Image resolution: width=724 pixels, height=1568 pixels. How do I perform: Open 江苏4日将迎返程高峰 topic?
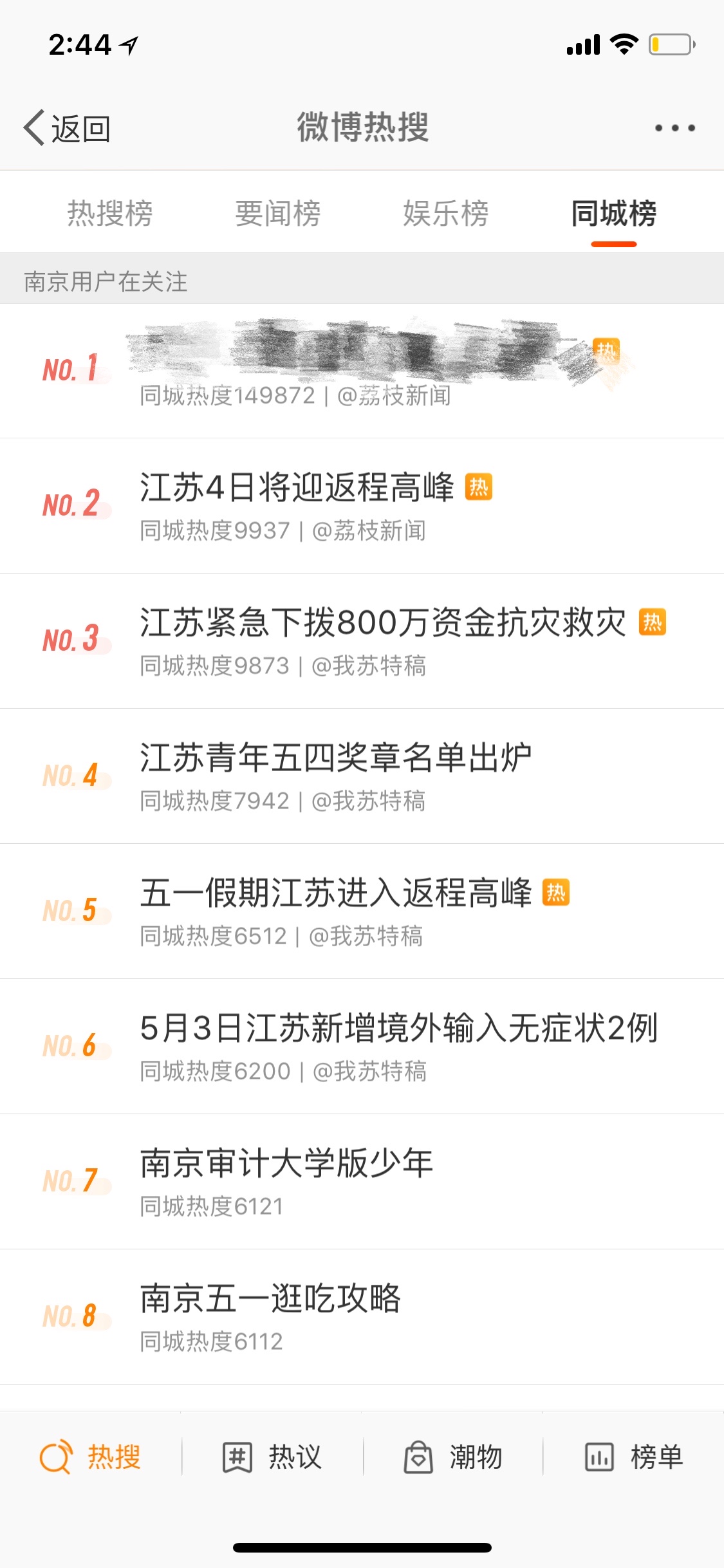tap(297, 488)
